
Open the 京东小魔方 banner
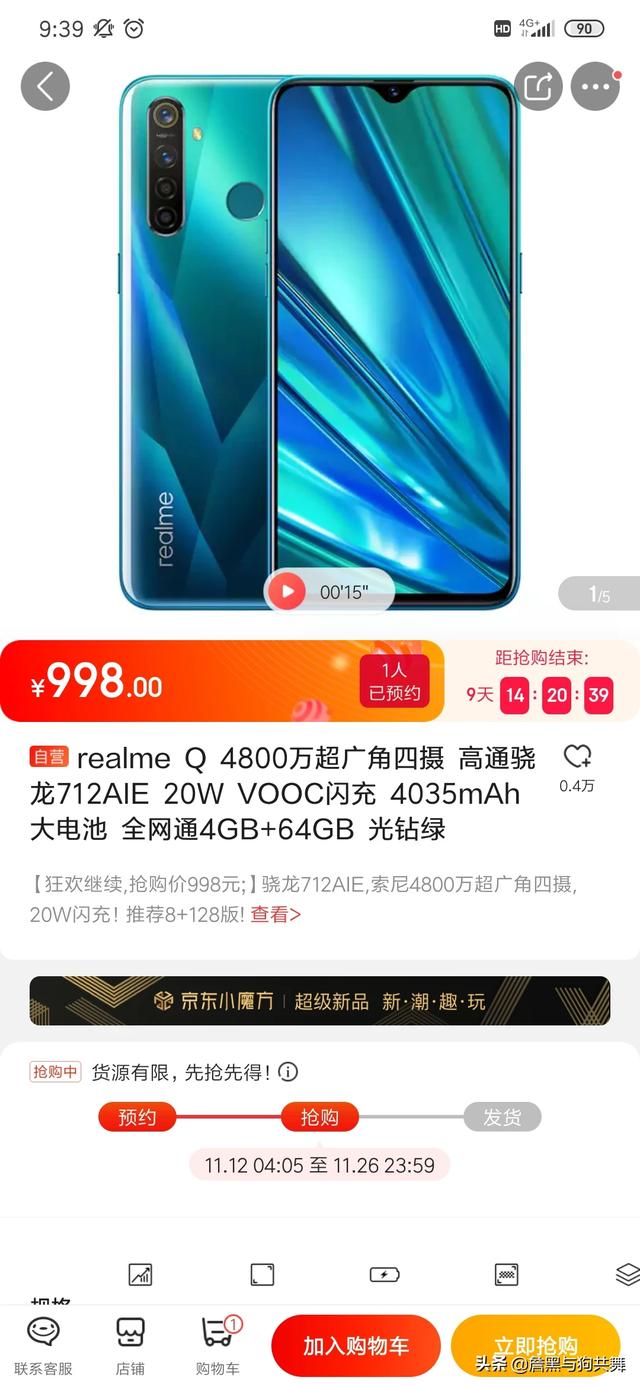tap(320, 1001)
